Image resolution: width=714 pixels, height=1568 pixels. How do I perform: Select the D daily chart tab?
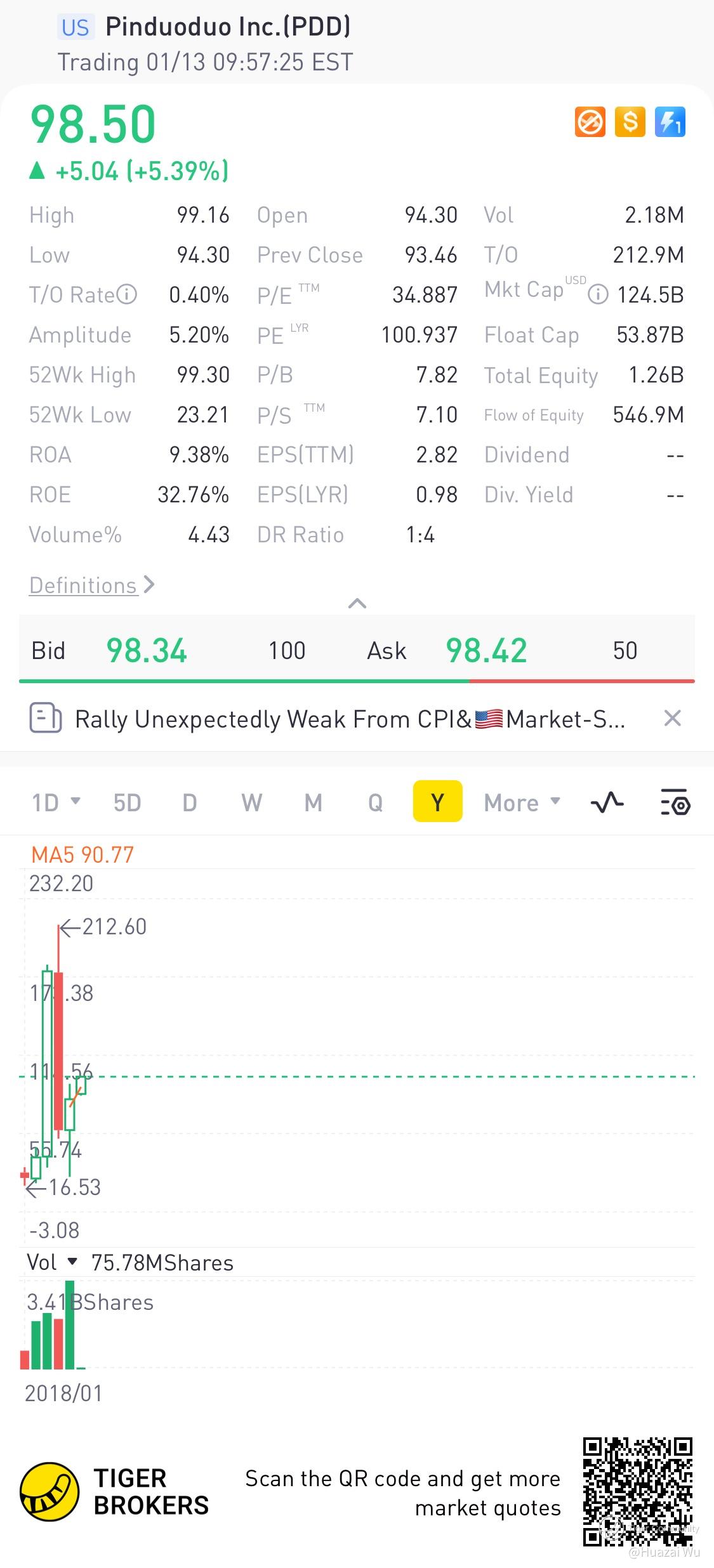coord(189,802)
